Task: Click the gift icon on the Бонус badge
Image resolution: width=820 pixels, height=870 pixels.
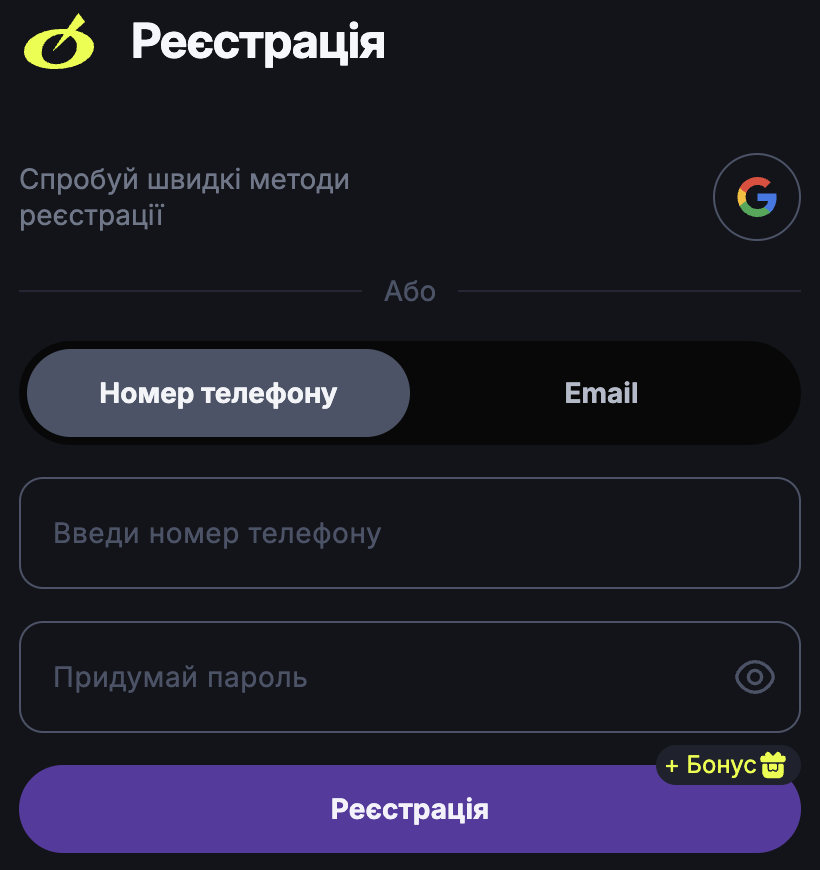Action: coord(770,765)
